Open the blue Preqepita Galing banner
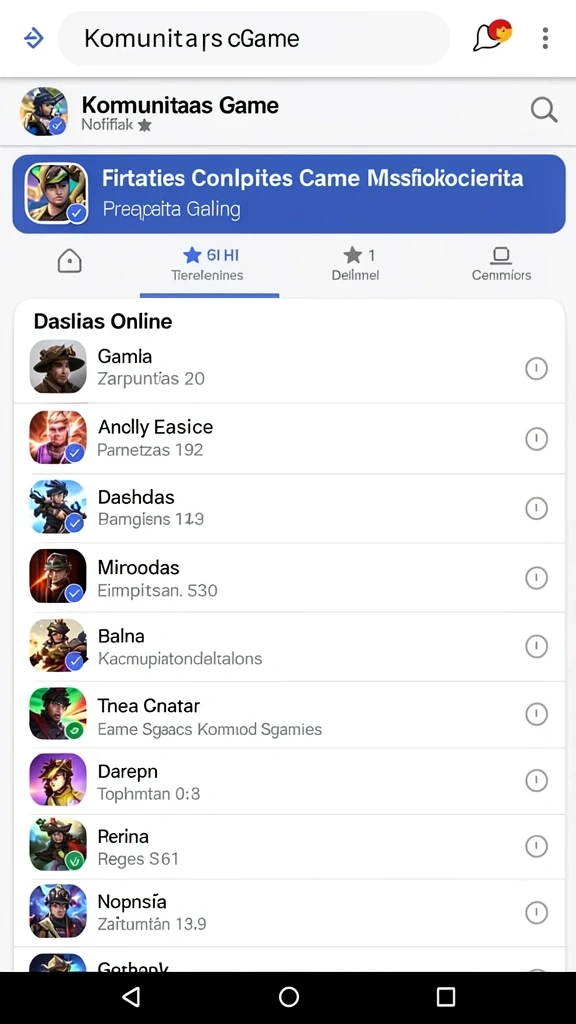The width and height of the screenshot is (576, 1024). point(289,194)
